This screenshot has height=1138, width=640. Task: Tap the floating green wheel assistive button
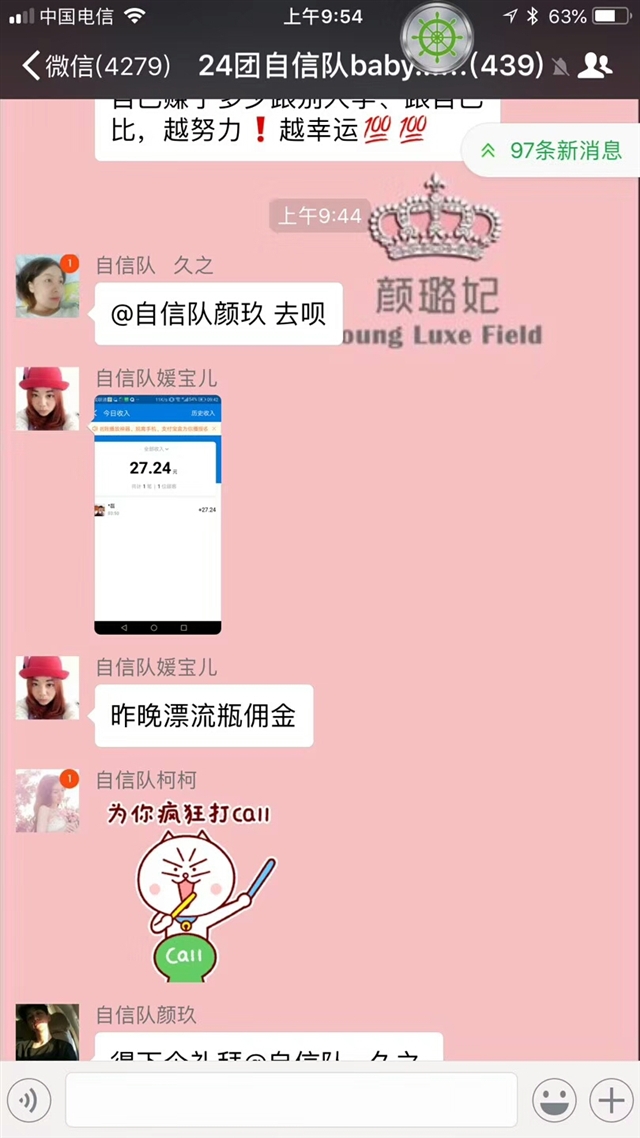pos(438,34)
